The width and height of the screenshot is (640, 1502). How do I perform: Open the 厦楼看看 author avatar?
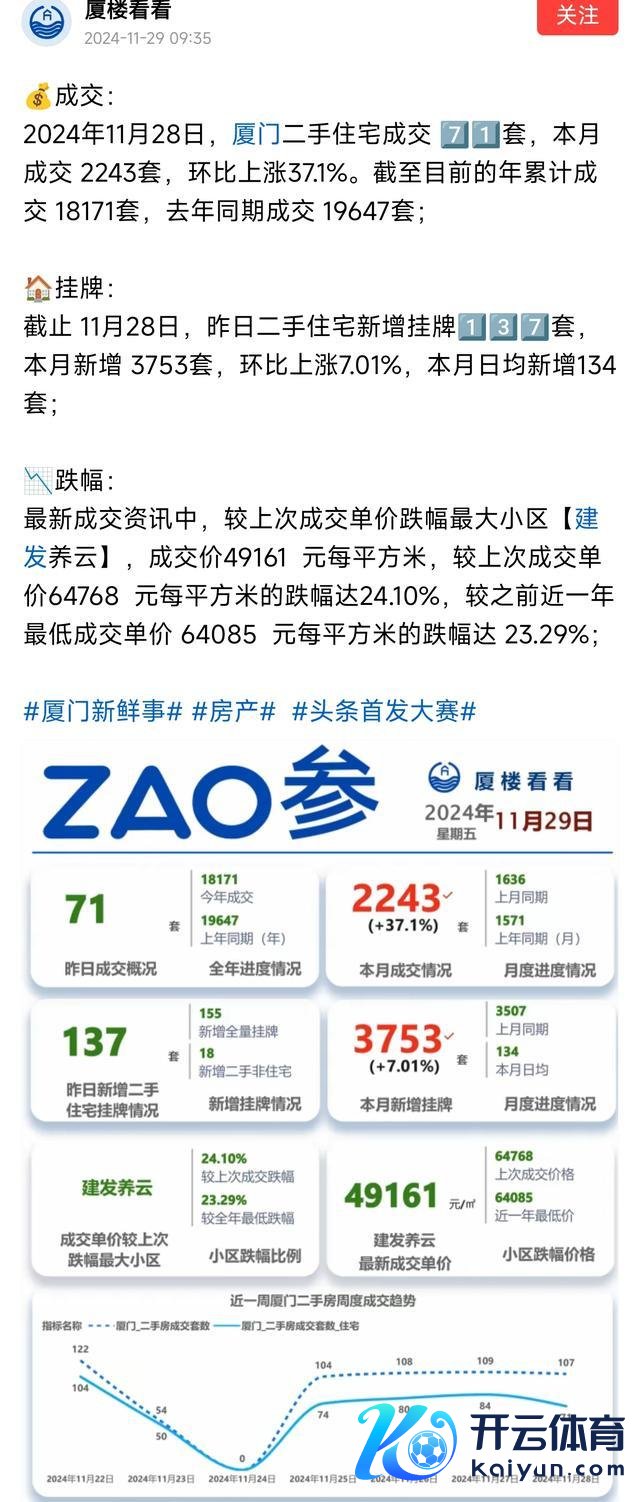tap(46, 22)
